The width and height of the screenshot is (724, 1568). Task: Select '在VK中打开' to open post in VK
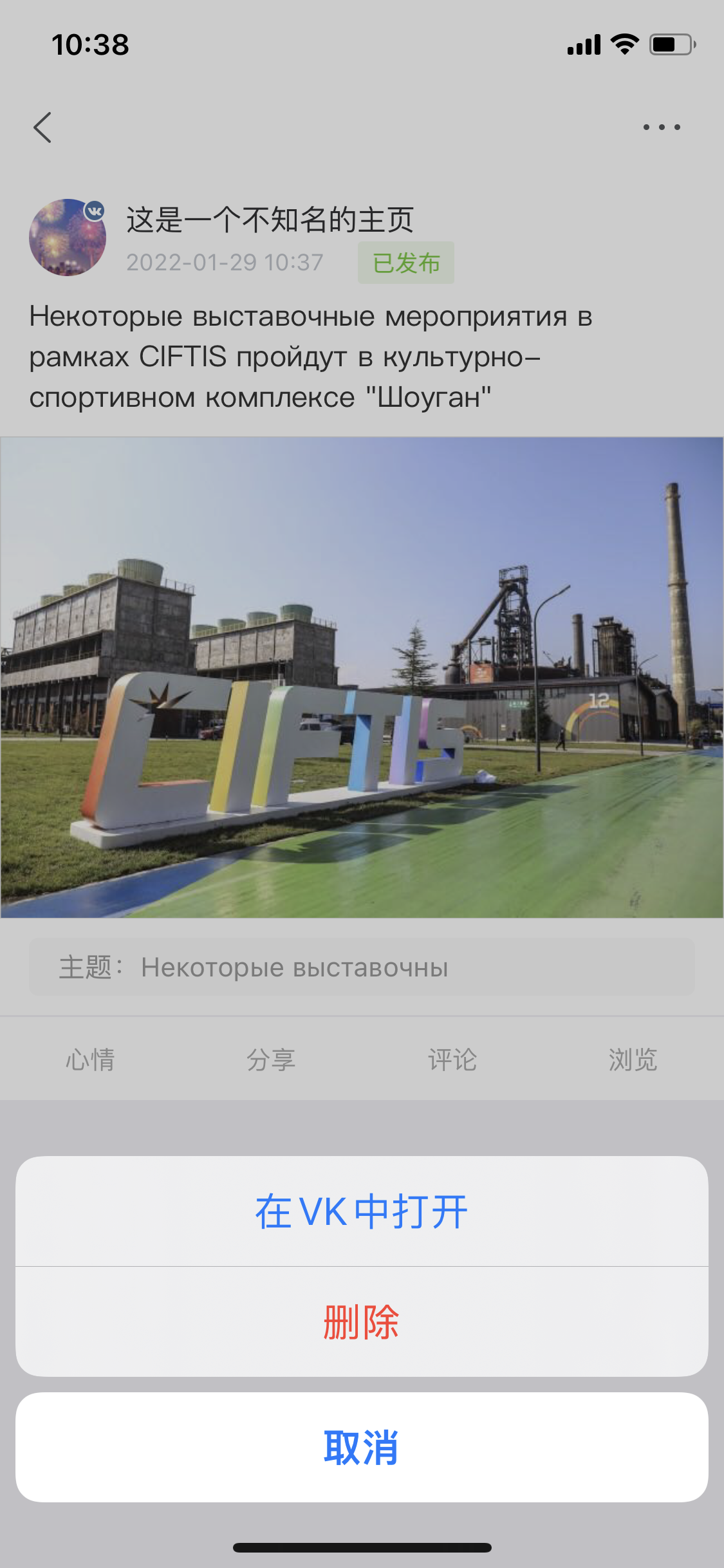(x=362, y=1210)
